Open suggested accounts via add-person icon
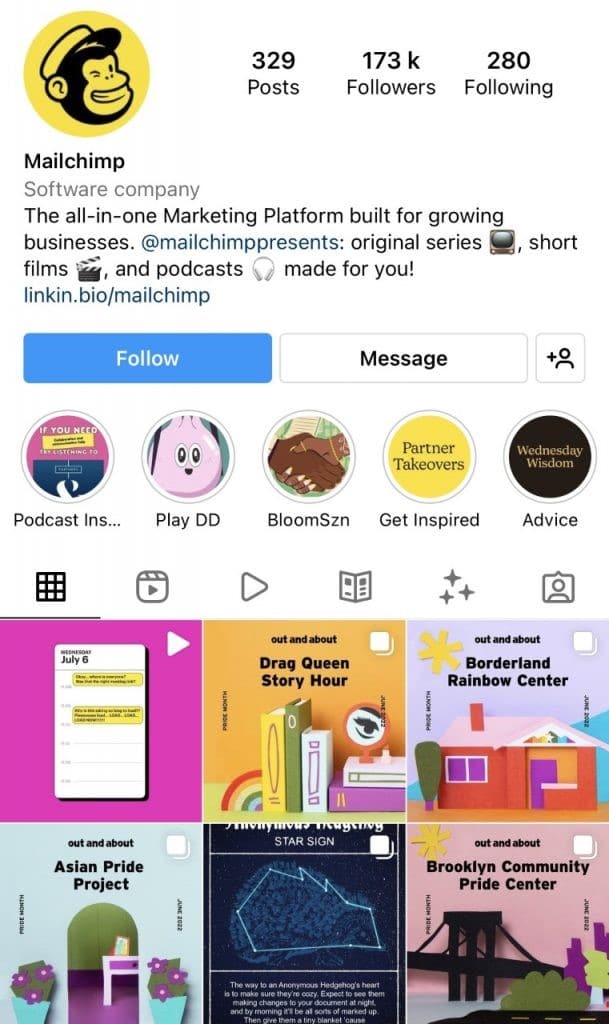The image size is (609, 1024). pos(560,358)
